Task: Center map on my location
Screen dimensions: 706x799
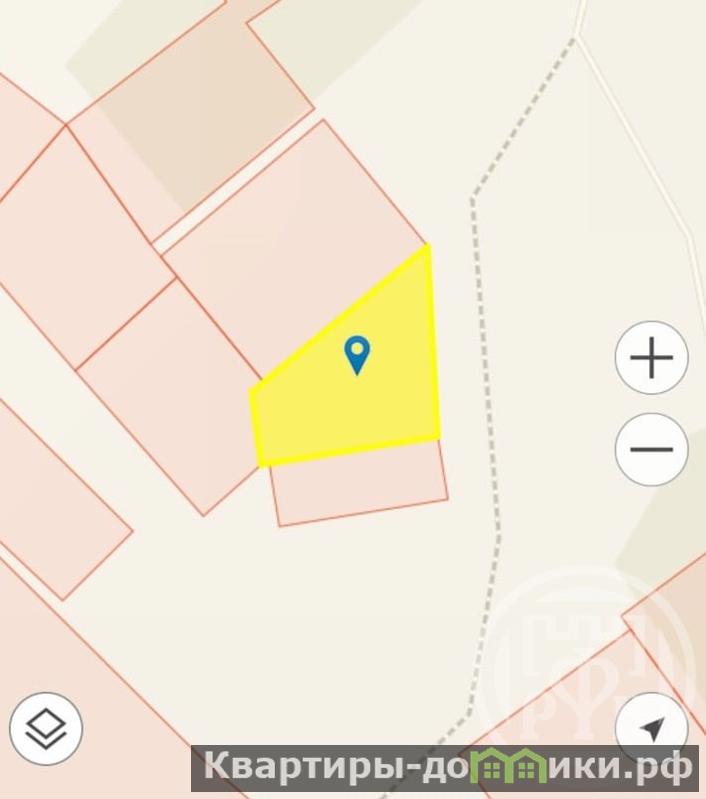Action: [x=651, y=727]
